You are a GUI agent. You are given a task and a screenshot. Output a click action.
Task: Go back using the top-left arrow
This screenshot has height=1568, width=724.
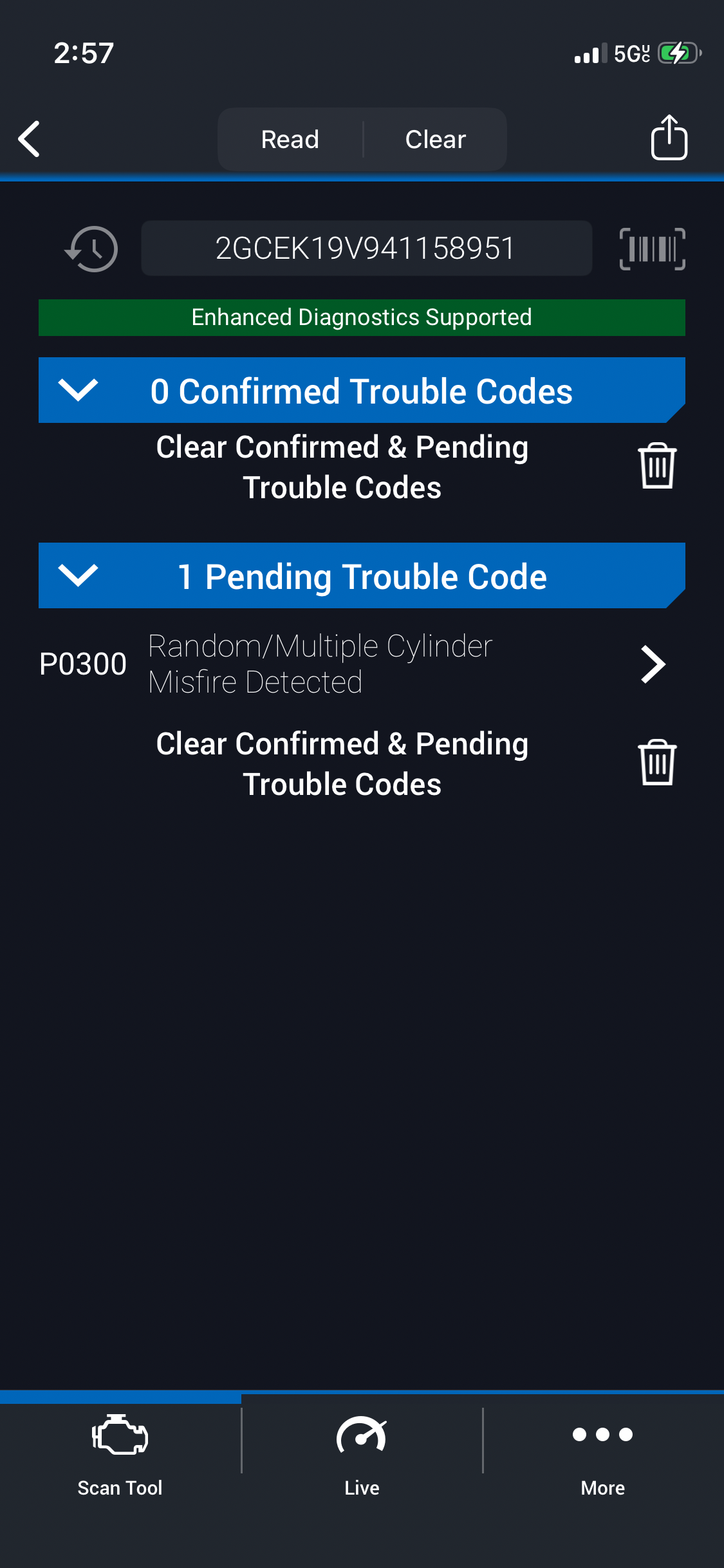[x=30, y=139]
